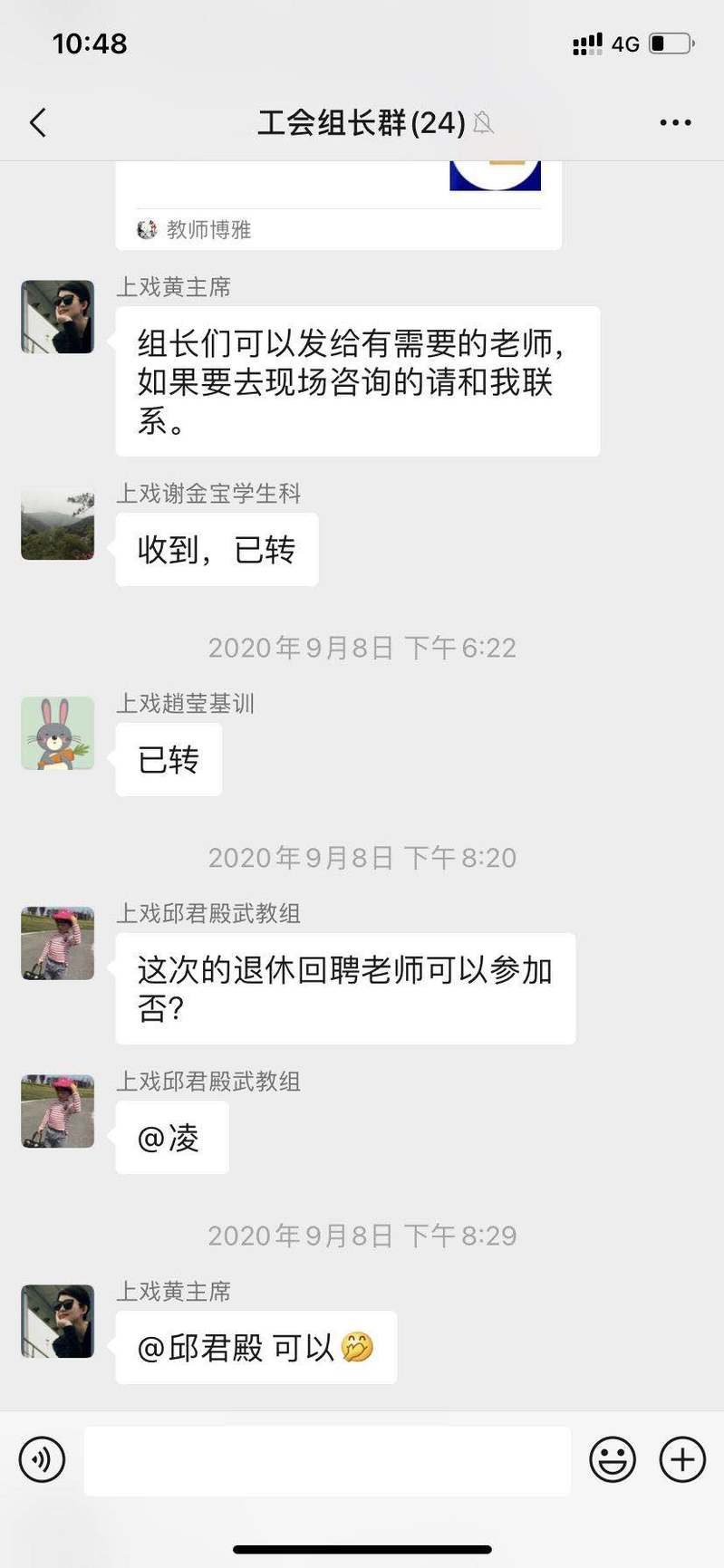724x1568 pixels.
Task: Open the group chat overflow menu
Action: pos(675,123)
